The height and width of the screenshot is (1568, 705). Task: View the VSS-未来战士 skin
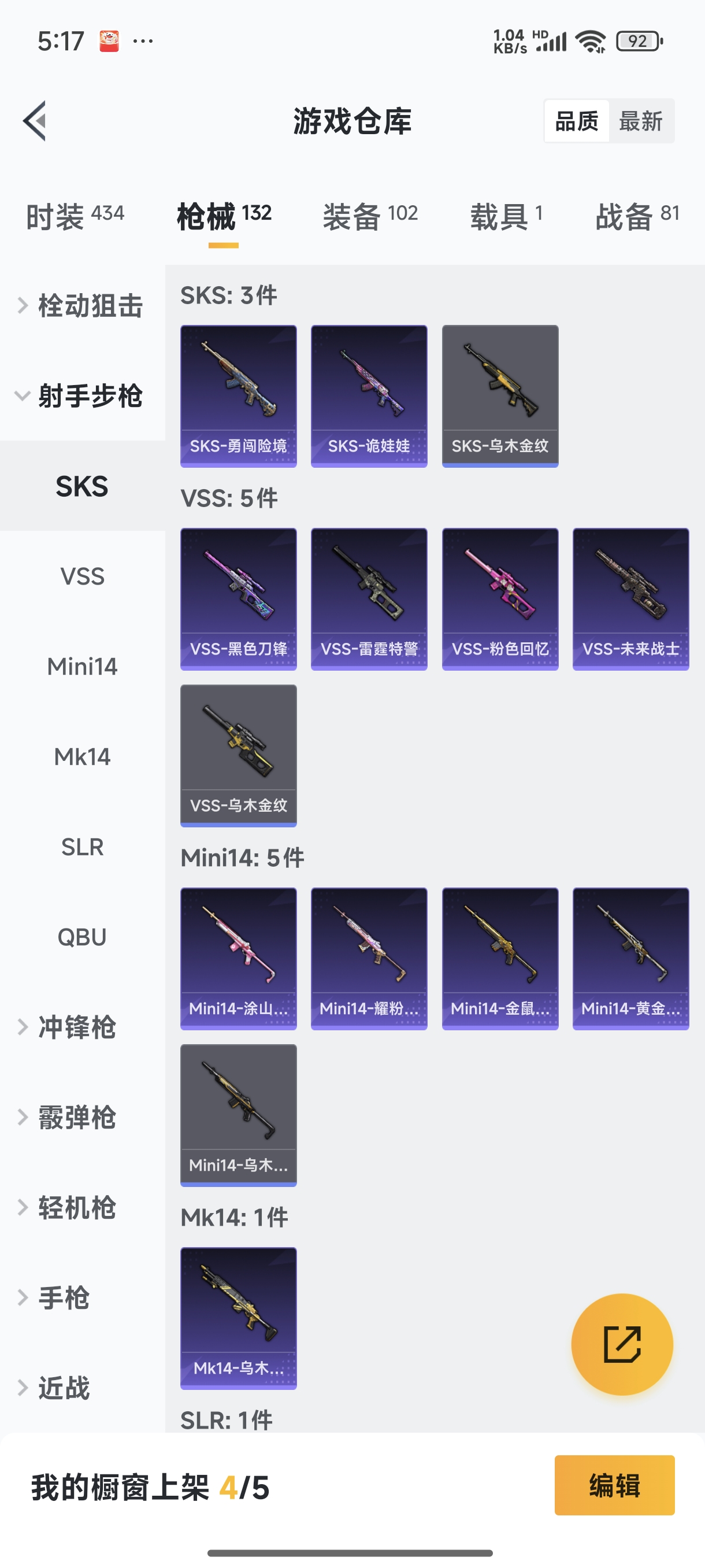click(x=631, y=599)
